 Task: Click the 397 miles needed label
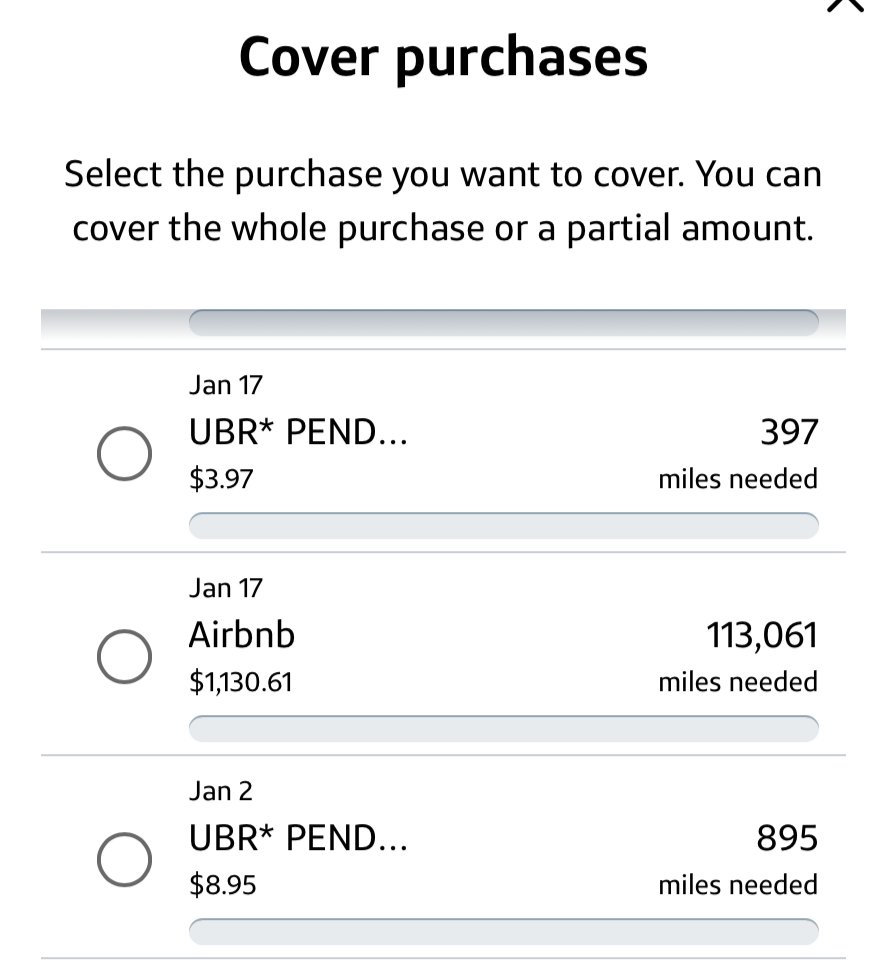(737, 478)
